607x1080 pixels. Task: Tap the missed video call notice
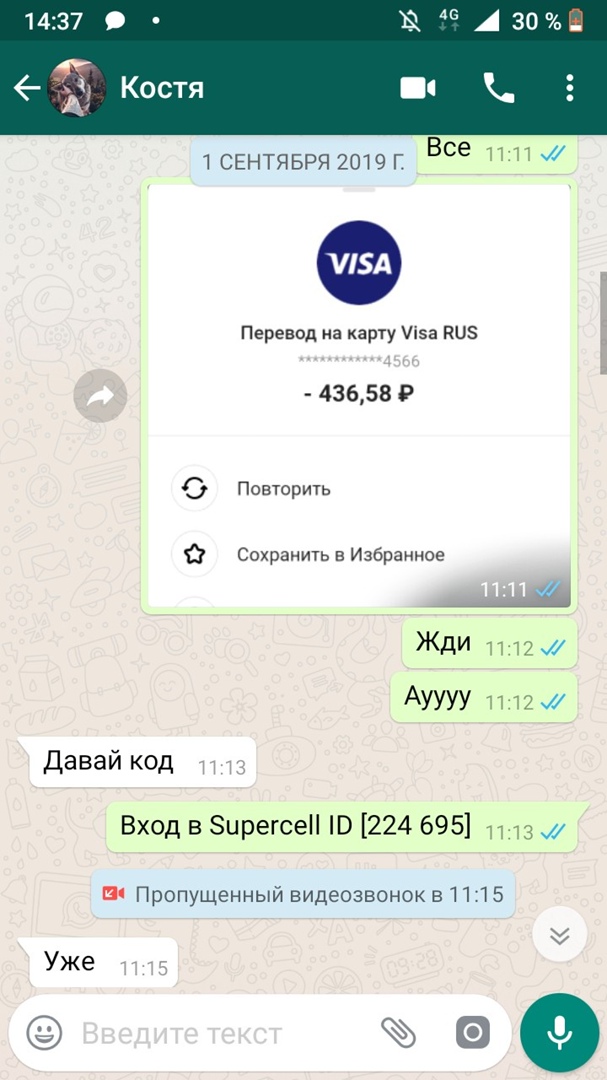point(304,894)
